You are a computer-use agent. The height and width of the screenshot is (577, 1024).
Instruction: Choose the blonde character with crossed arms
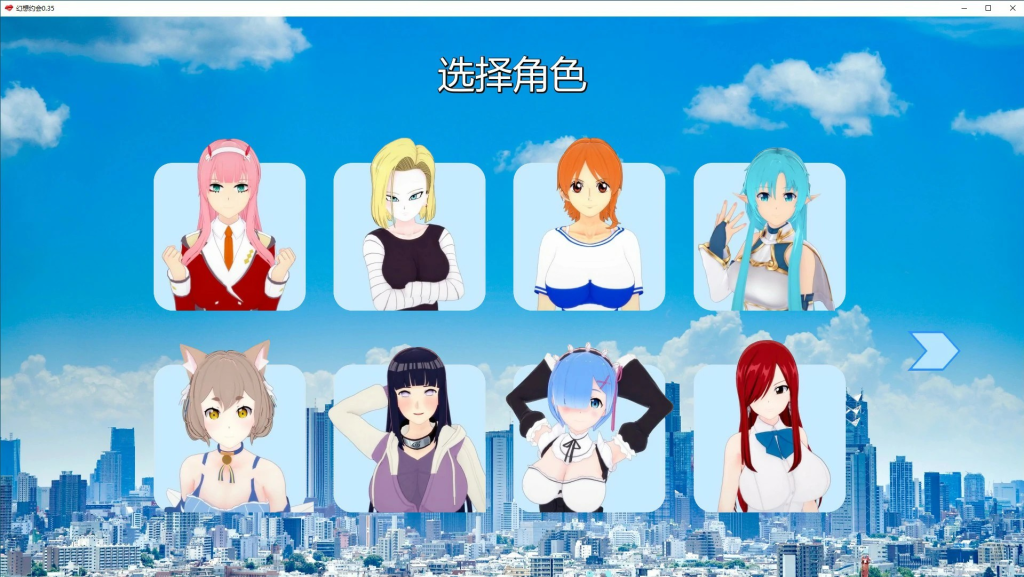(409, 236)
